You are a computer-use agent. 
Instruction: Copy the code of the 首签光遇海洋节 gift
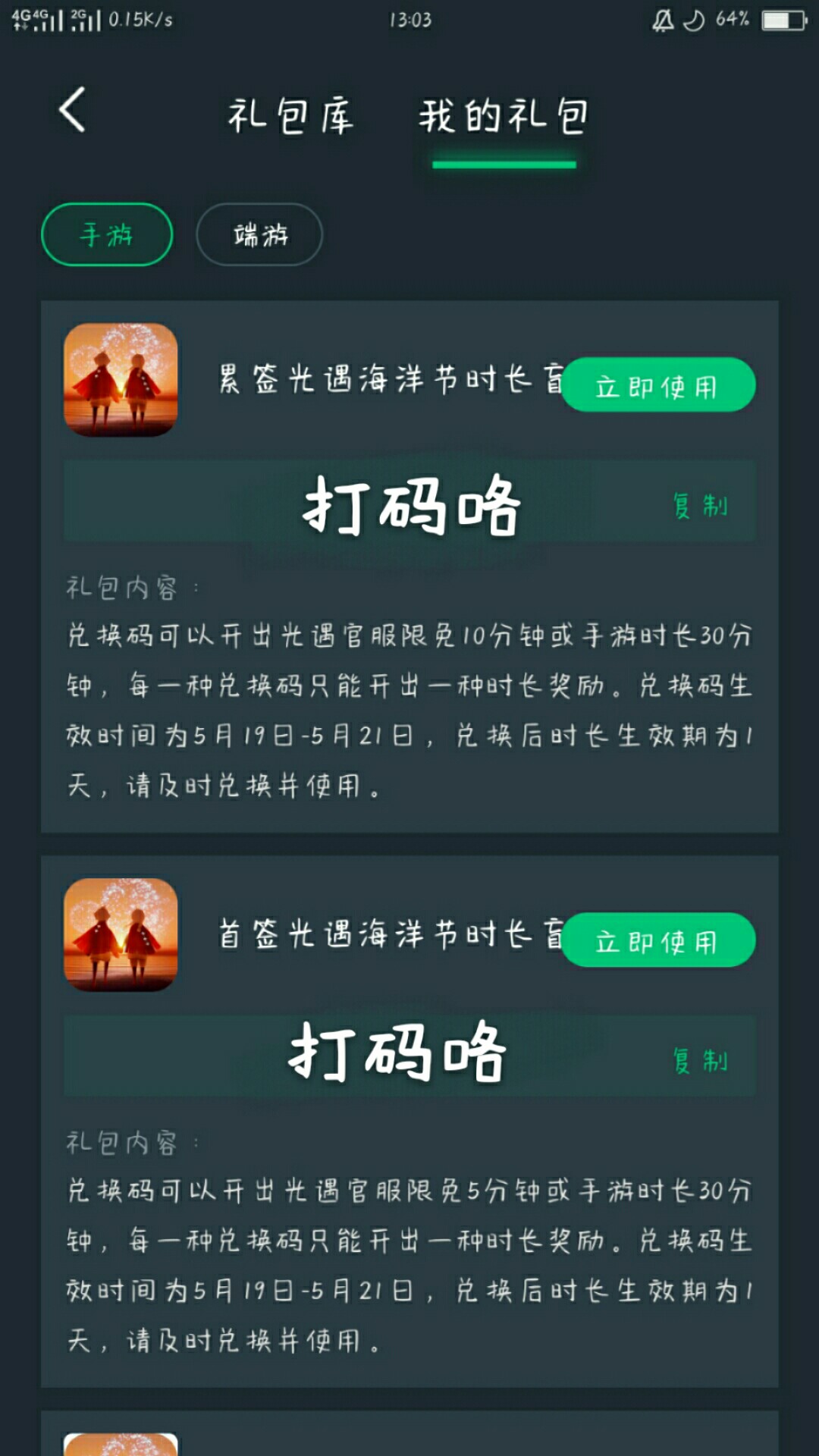700,1060
